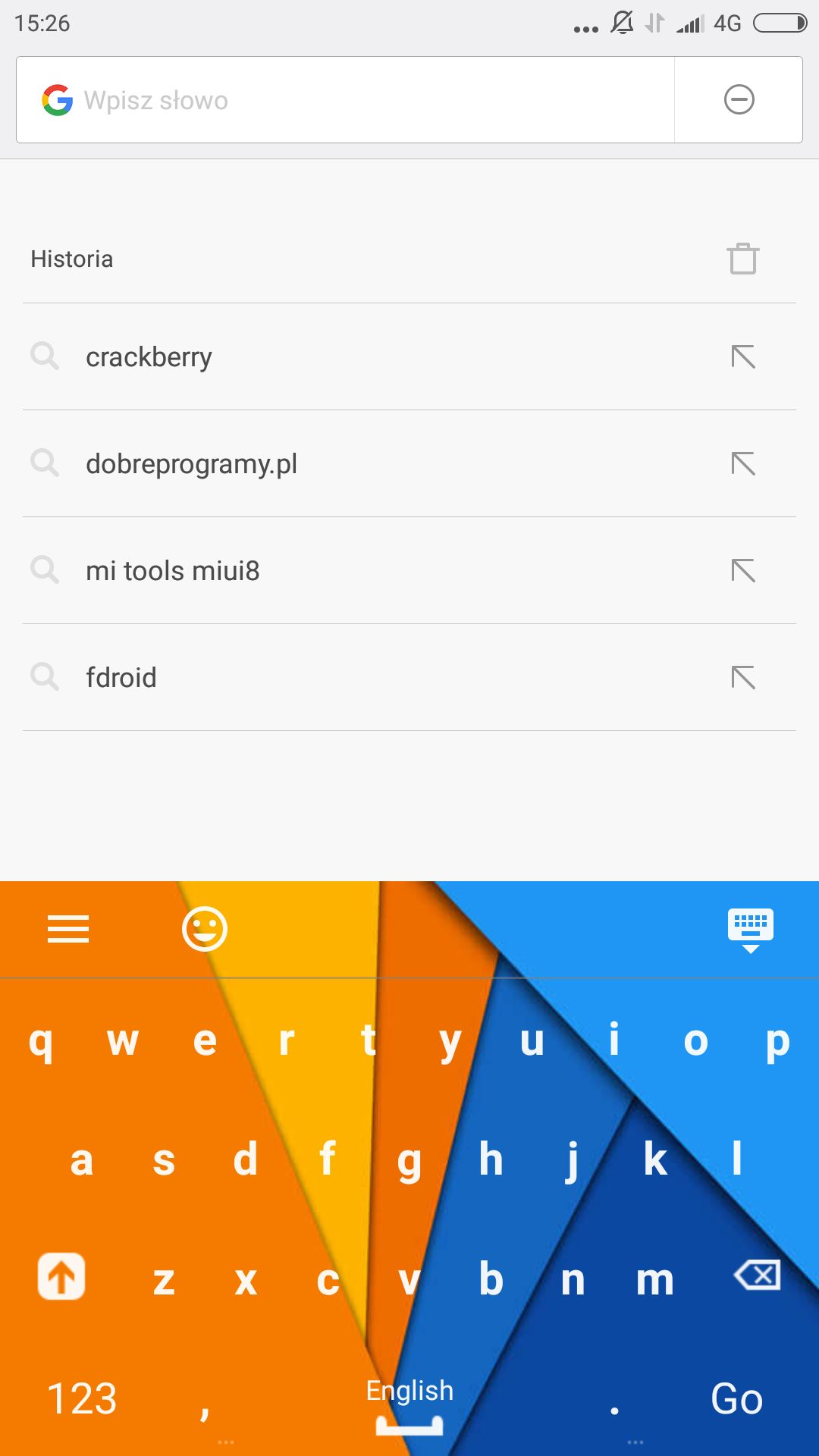Tap the arrow next to mi tools miui8

tap(742, 570)
